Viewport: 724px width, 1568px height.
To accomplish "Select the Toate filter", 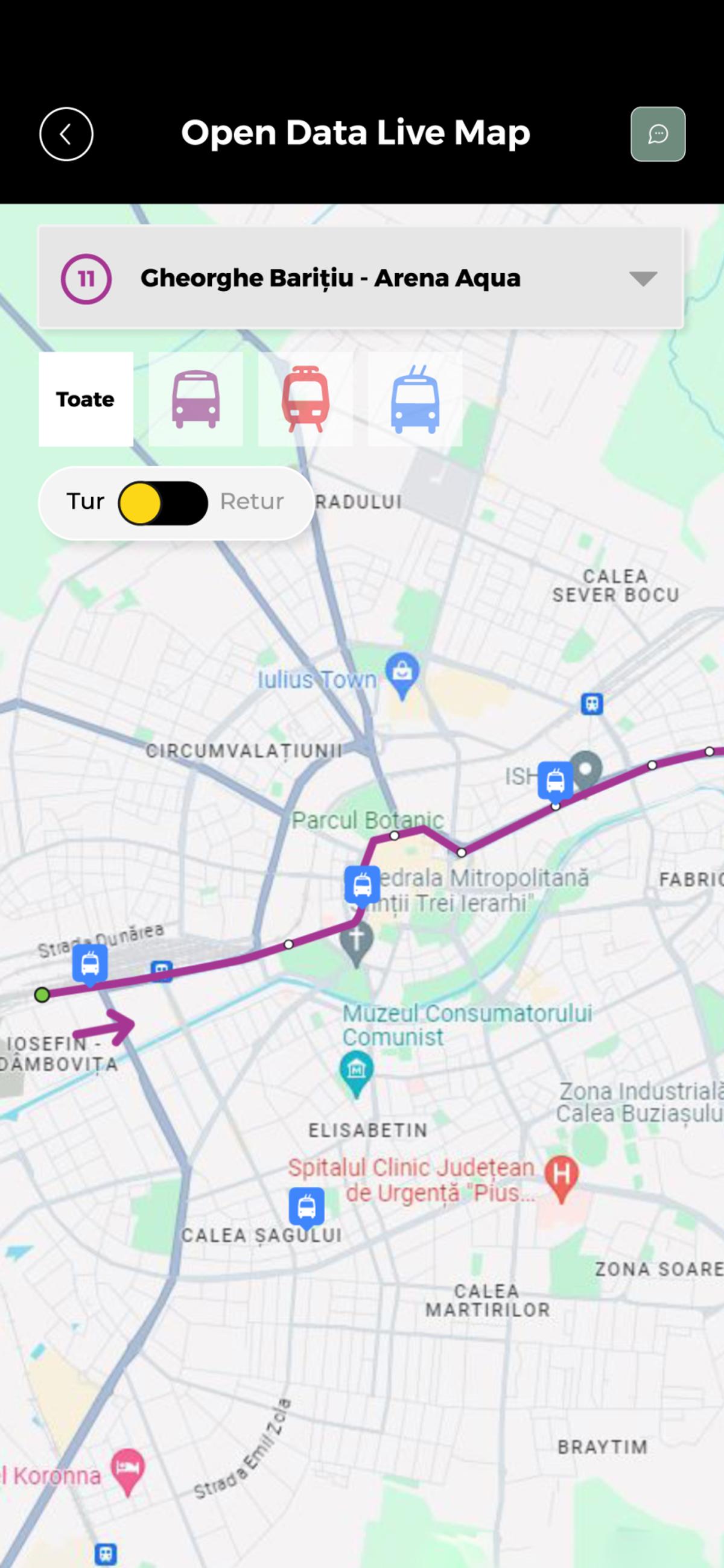I will (86, 399).
